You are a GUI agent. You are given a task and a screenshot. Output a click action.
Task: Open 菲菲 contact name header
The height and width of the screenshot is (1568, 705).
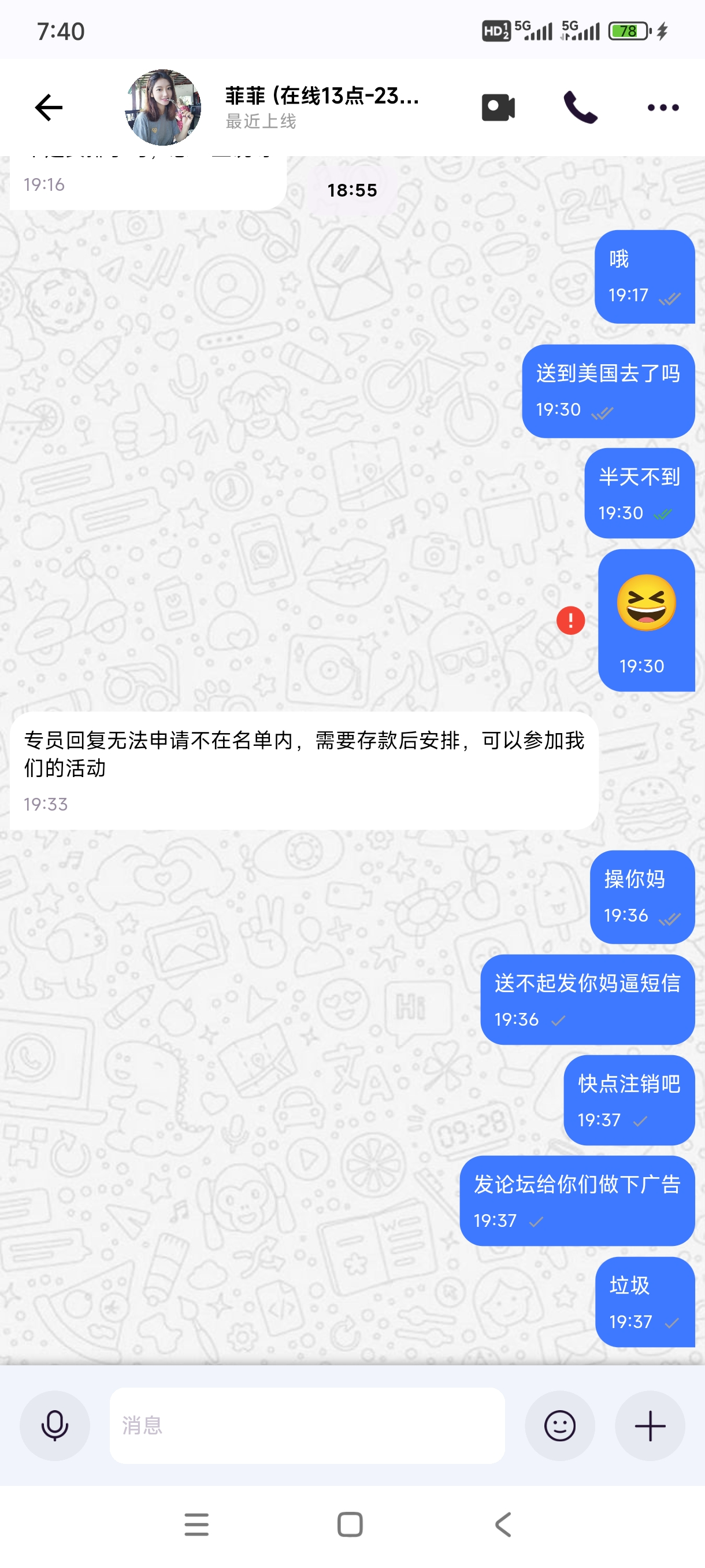(x=322, y=106)
